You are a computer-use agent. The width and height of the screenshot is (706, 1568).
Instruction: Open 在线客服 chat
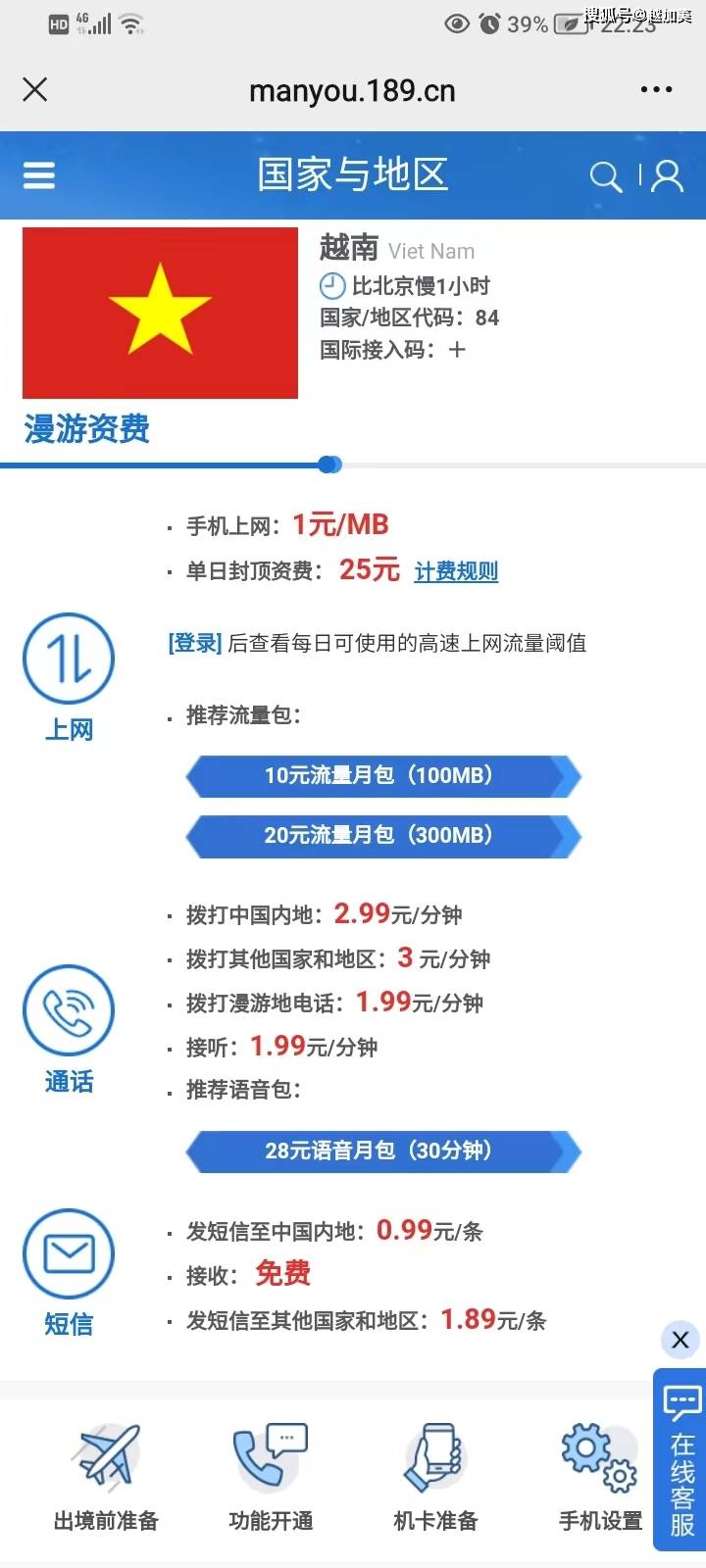pos(681,1460)
